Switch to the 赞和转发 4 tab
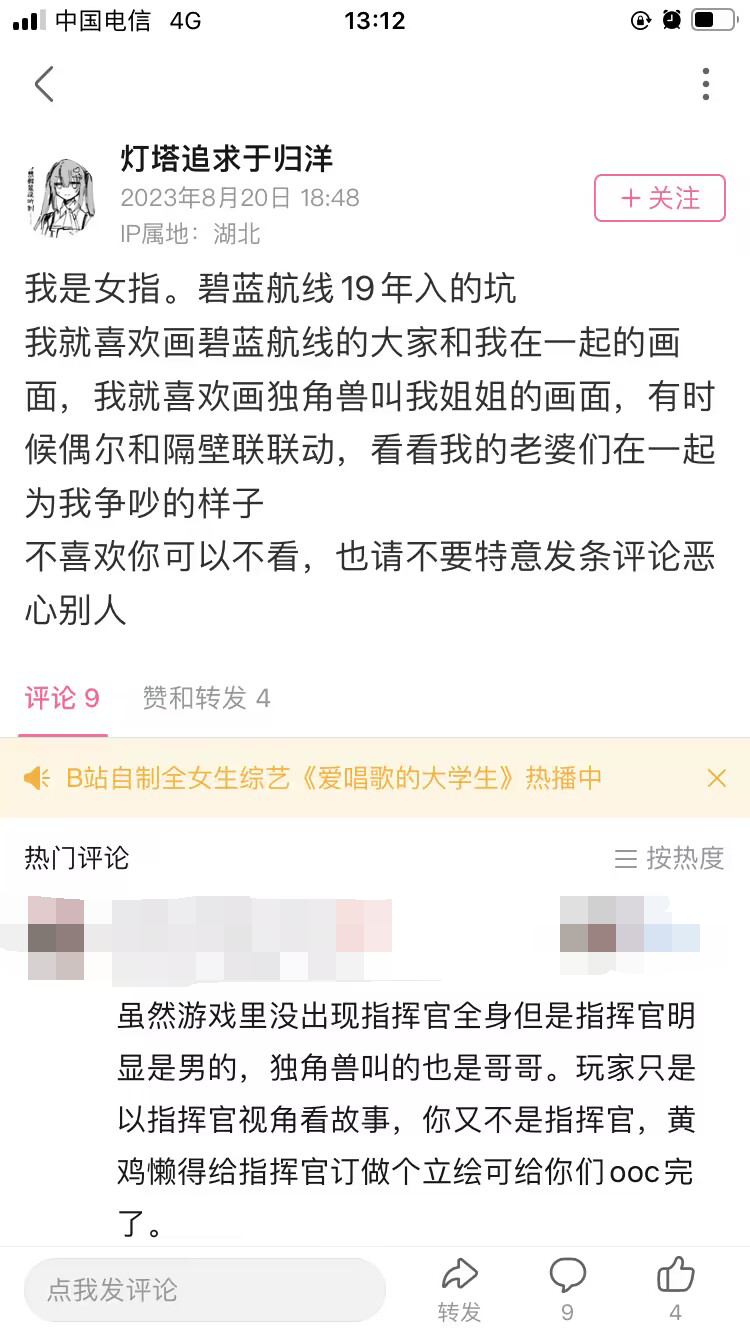Screen dimensions: 750x1334 point(206,698)
